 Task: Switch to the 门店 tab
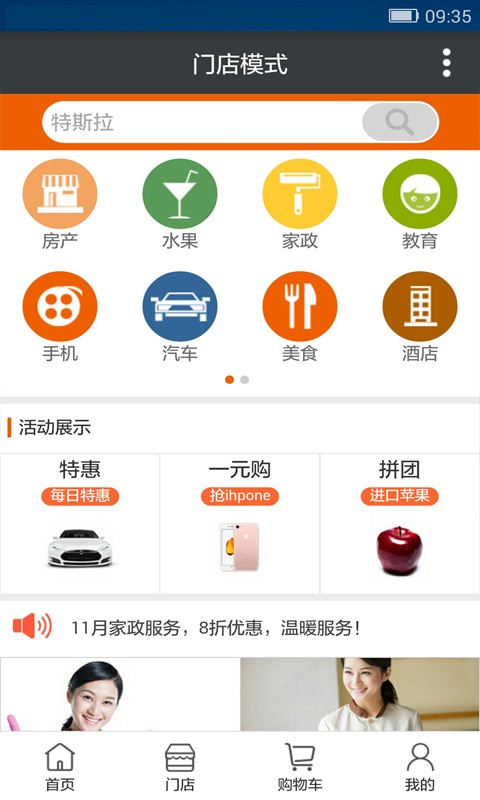[x=180, y=766]
